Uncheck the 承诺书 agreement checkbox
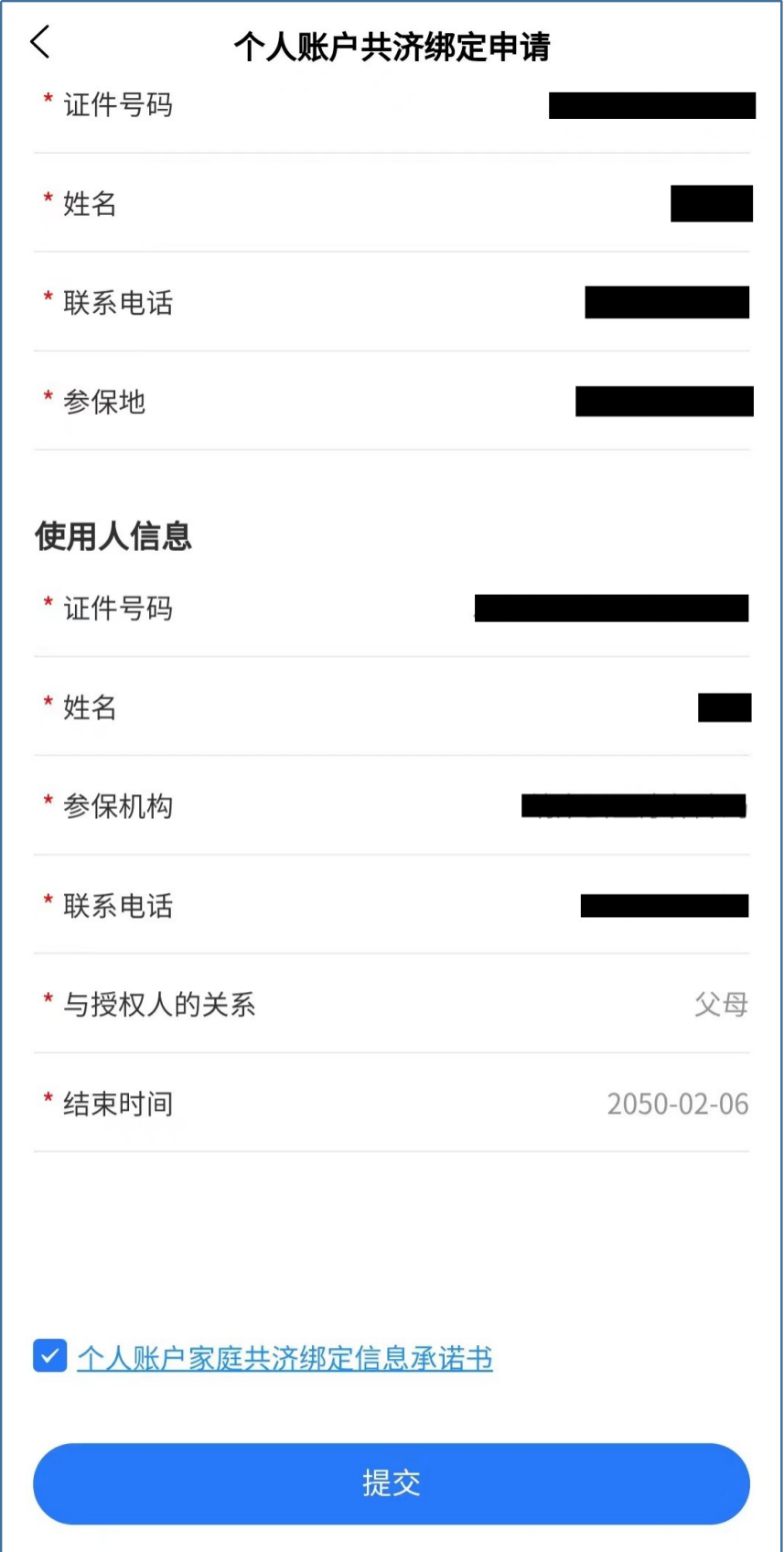The height and width of the screenshot is (1552, 784). coord(50,1355)
